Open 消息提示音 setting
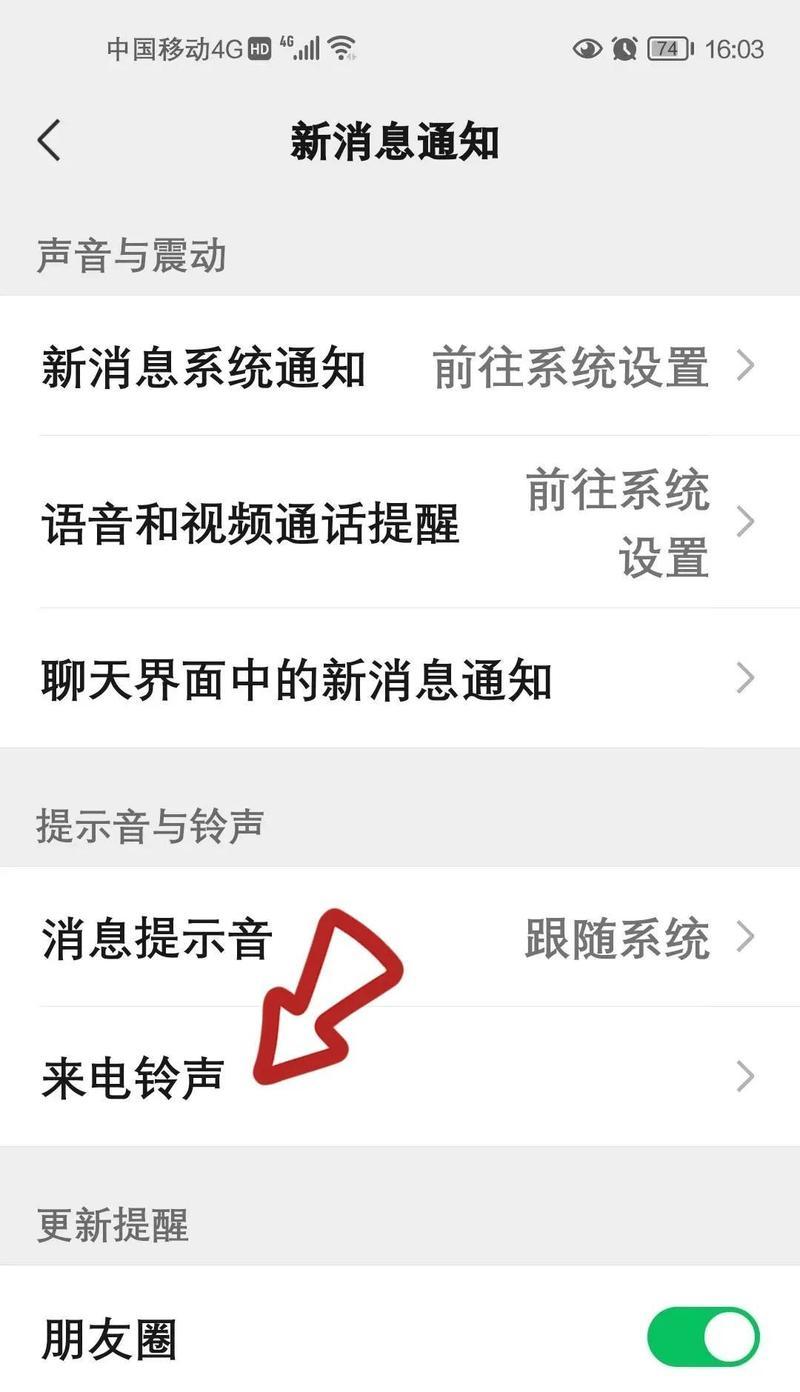Viewport: 800px width, 1392px height. coord(400,938)
